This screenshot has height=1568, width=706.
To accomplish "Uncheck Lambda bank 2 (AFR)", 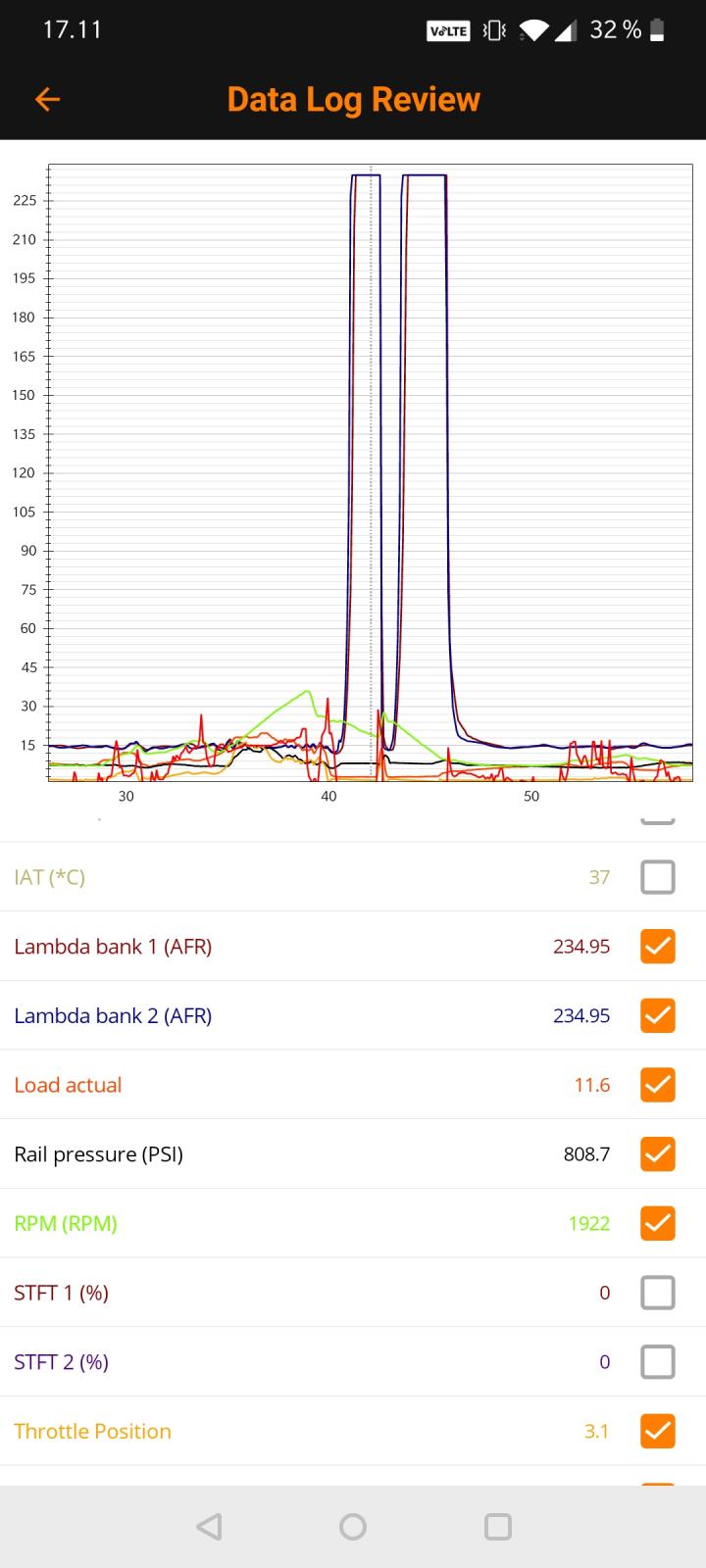I will pos(657,1015).
